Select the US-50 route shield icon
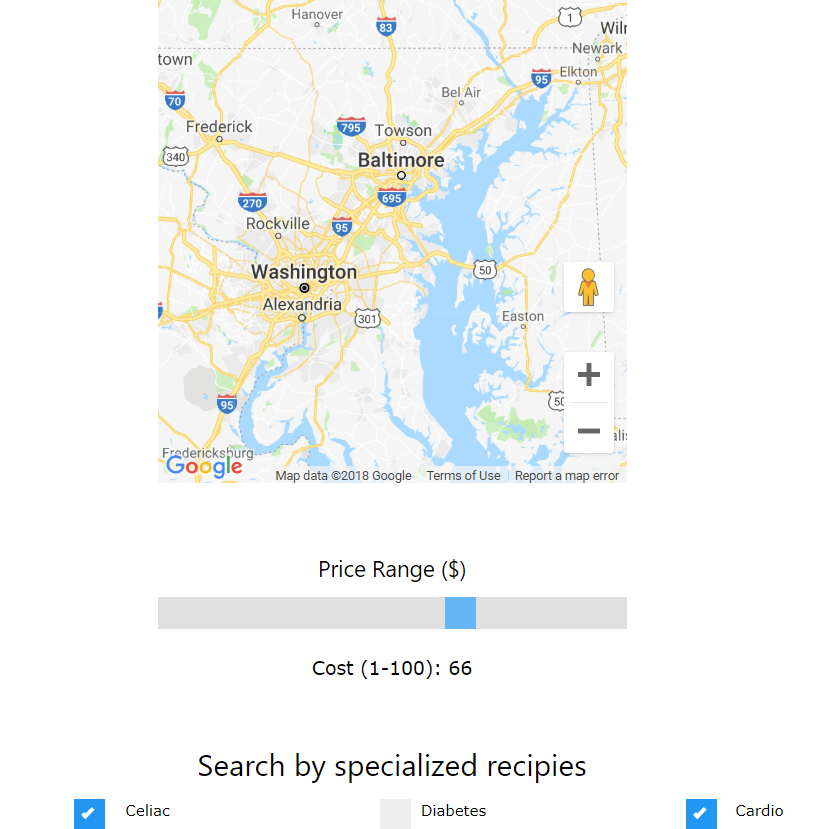 click(x=485, y=269)
